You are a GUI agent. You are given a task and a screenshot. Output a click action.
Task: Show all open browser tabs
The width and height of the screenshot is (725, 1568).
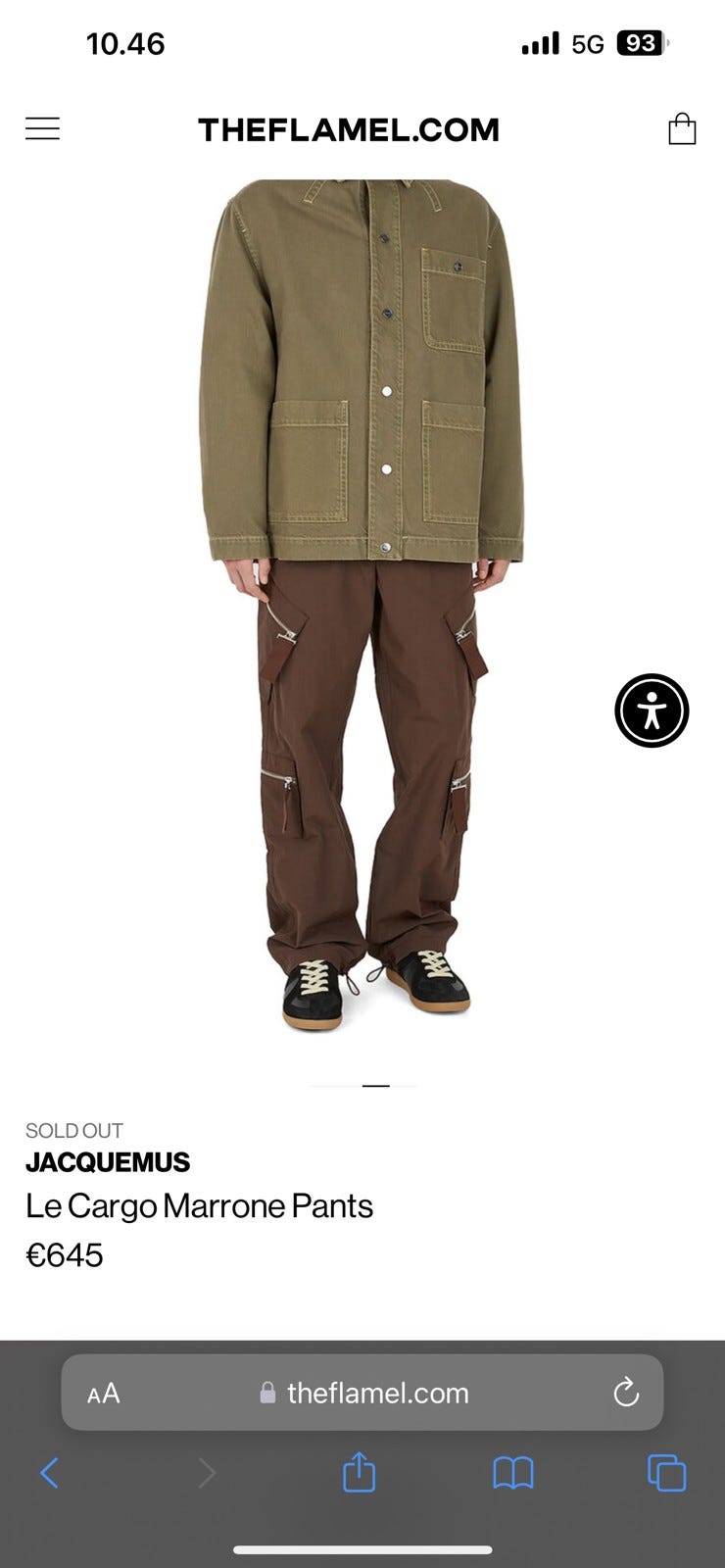[x=666, y=1472]
